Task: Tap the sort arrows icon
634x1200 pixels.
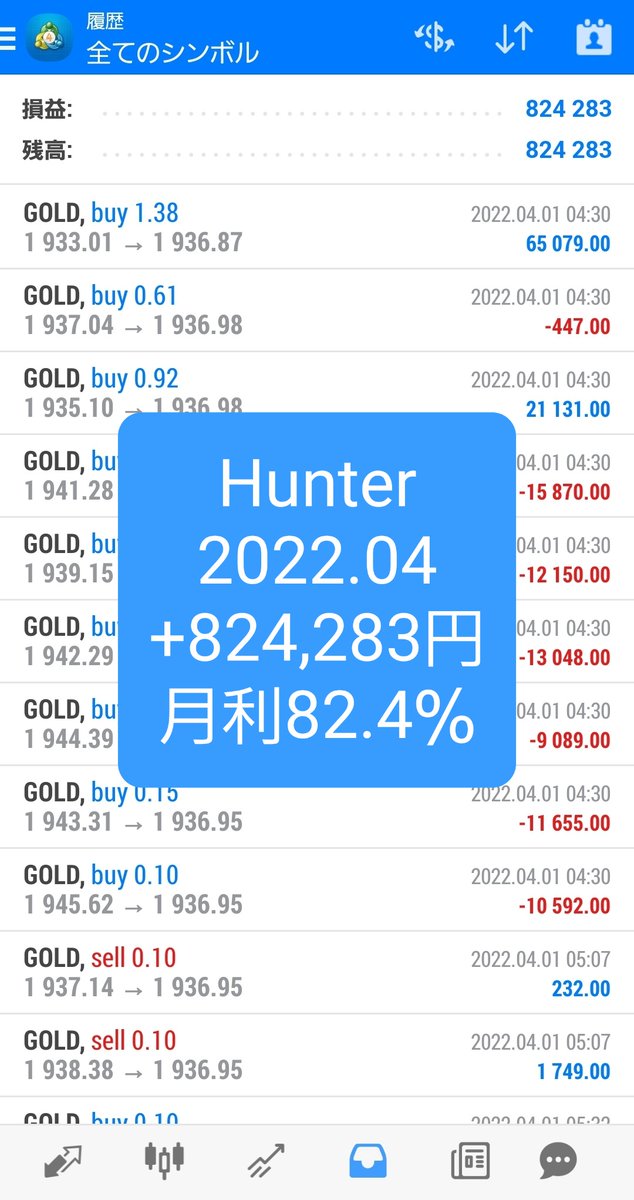Action: tap(514, 38)
